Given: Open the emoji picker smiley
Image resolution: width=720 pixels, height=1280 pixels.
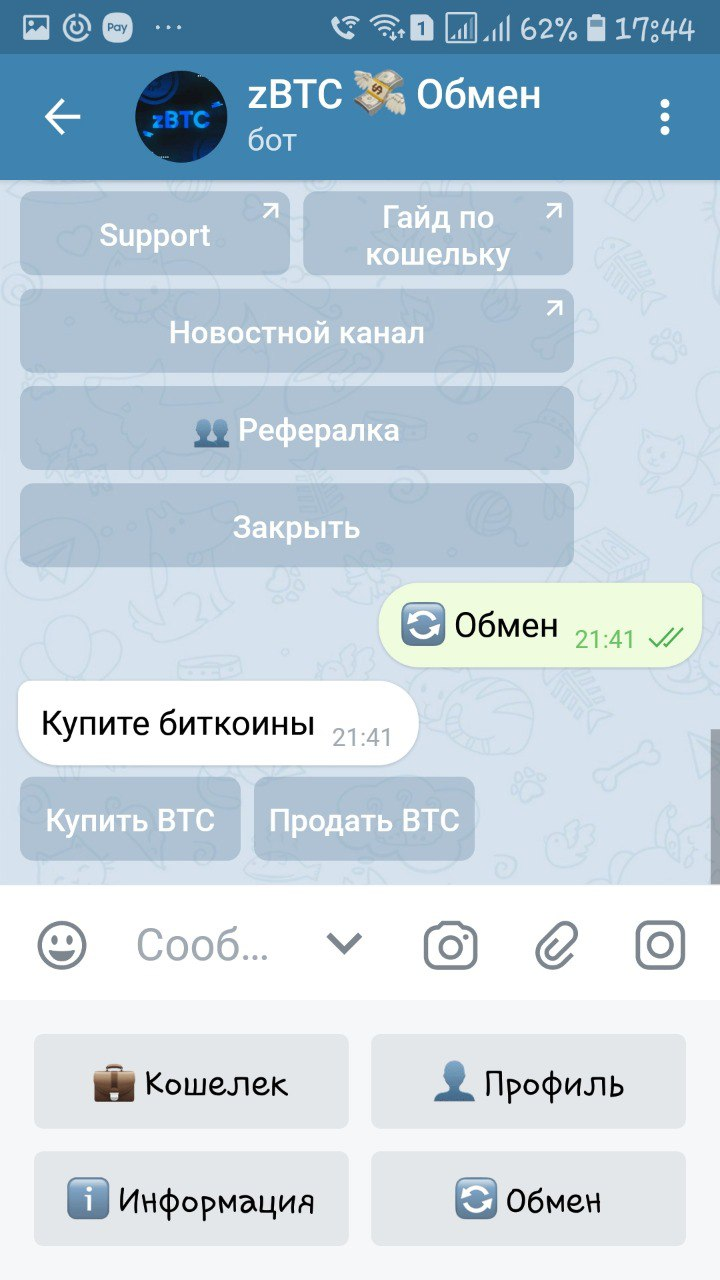Looking at the screenshot, I should click(x=62, y=944).
